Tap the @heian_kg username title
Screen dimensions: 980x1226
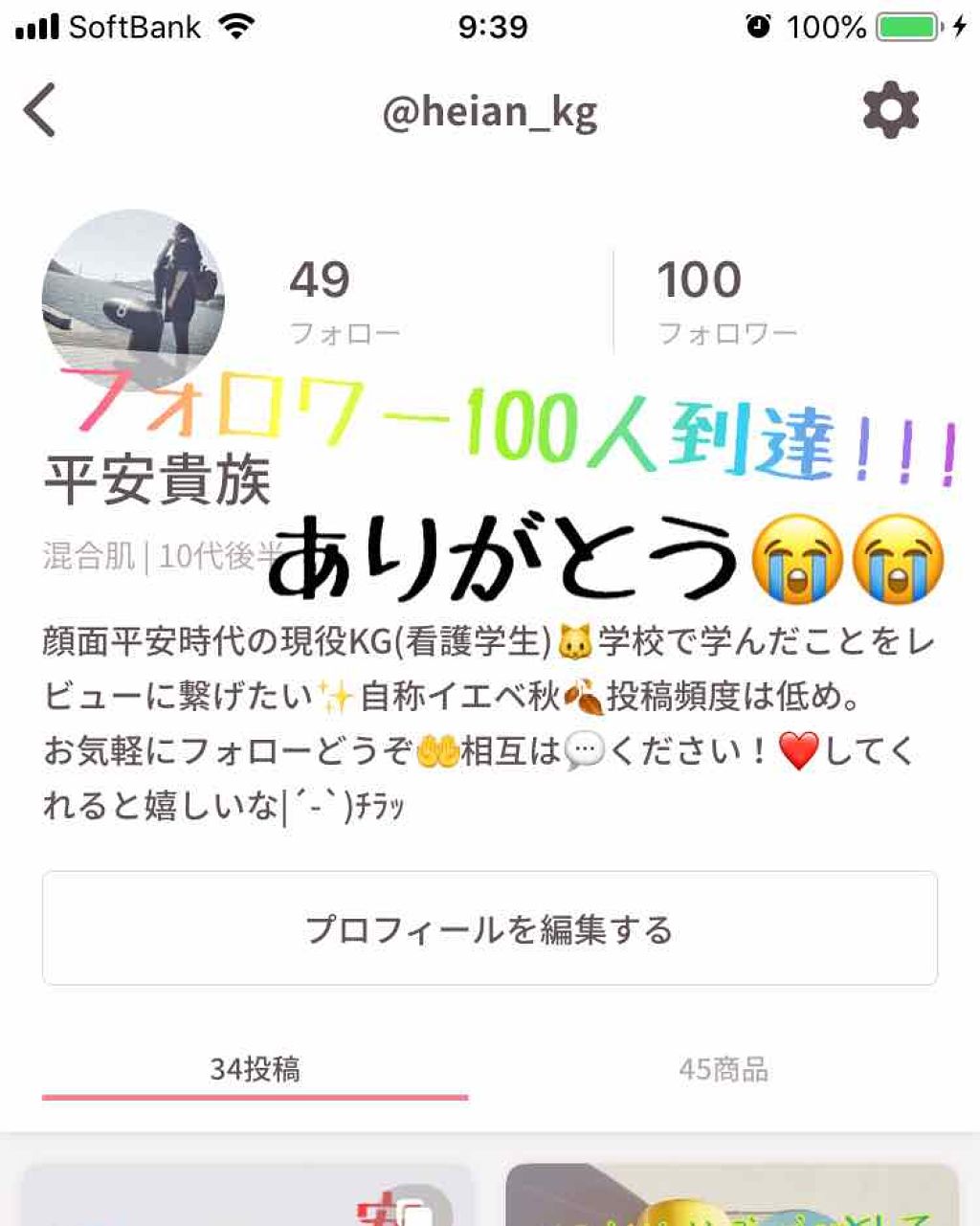(492, 109)
